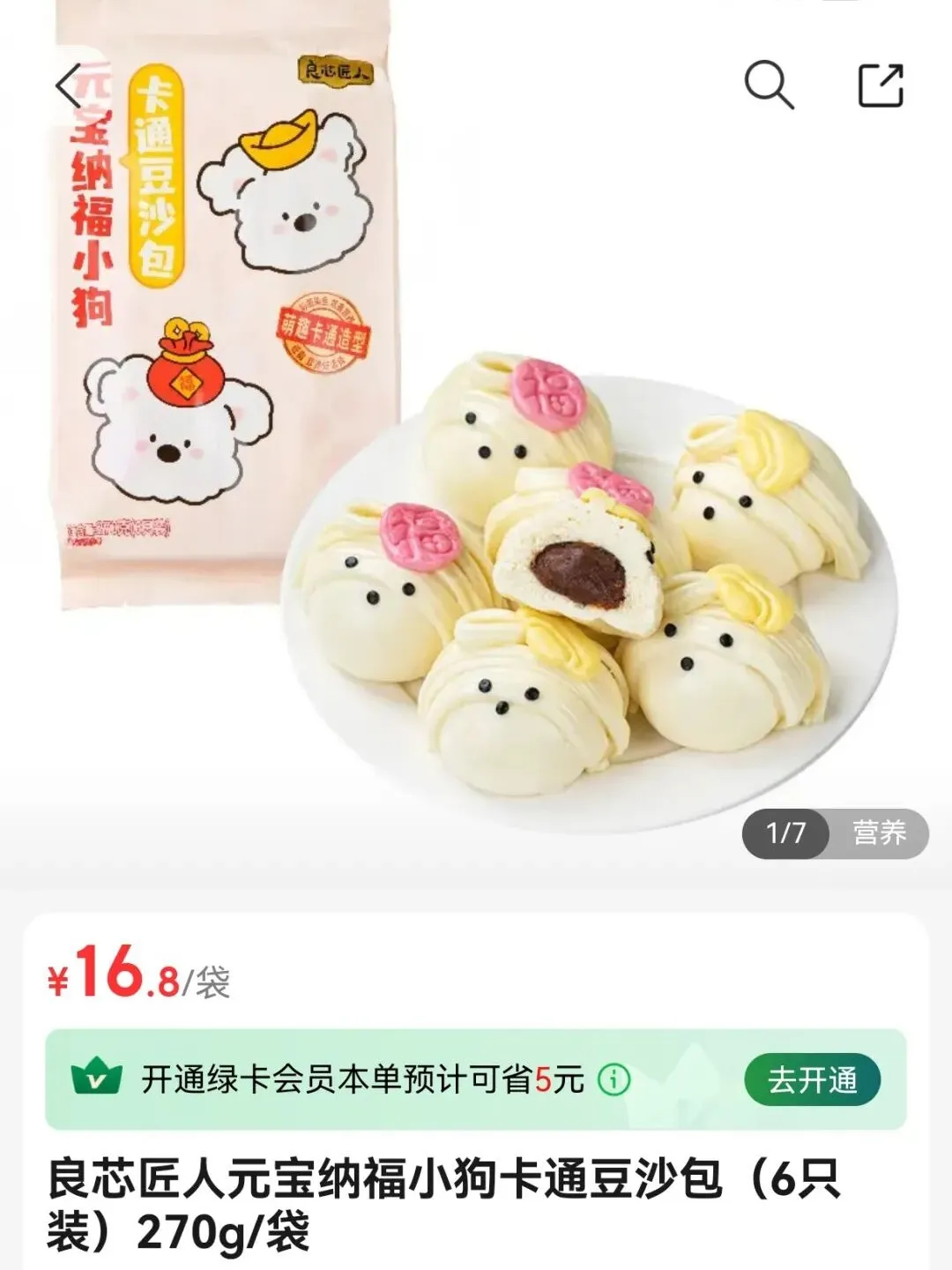Show info about the 5元 member savings
The height and width of the screenshot is (1270, 952).
[614, 1079]
